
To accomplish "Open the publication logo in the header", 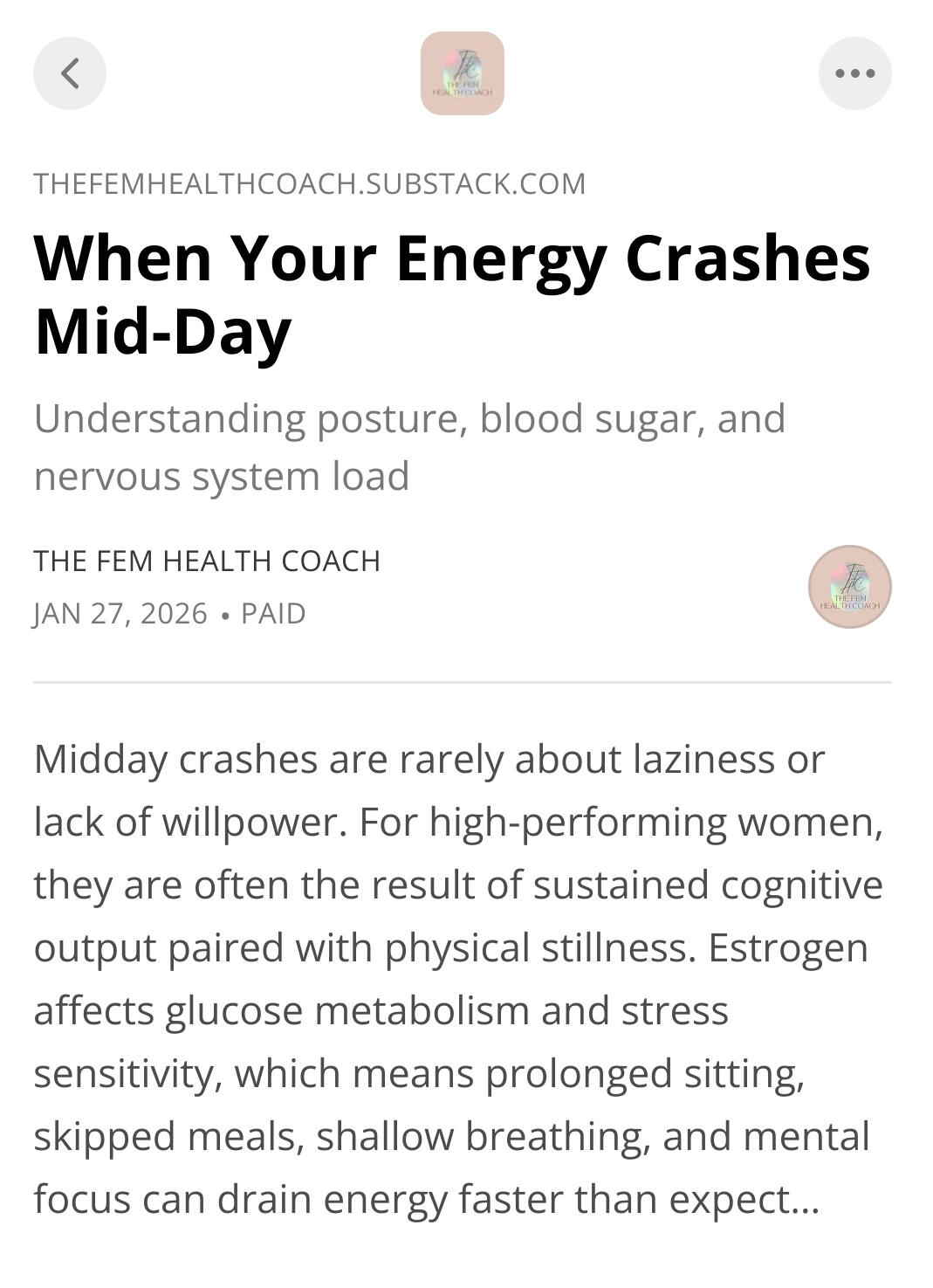I will (462, 73).
